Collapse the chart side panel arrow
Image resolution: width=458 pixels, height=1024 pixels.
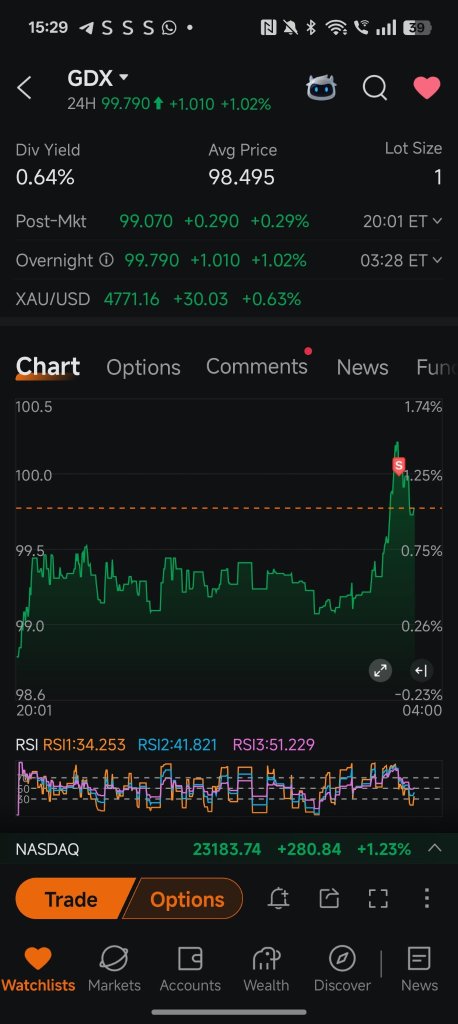[x=421, y=670]
